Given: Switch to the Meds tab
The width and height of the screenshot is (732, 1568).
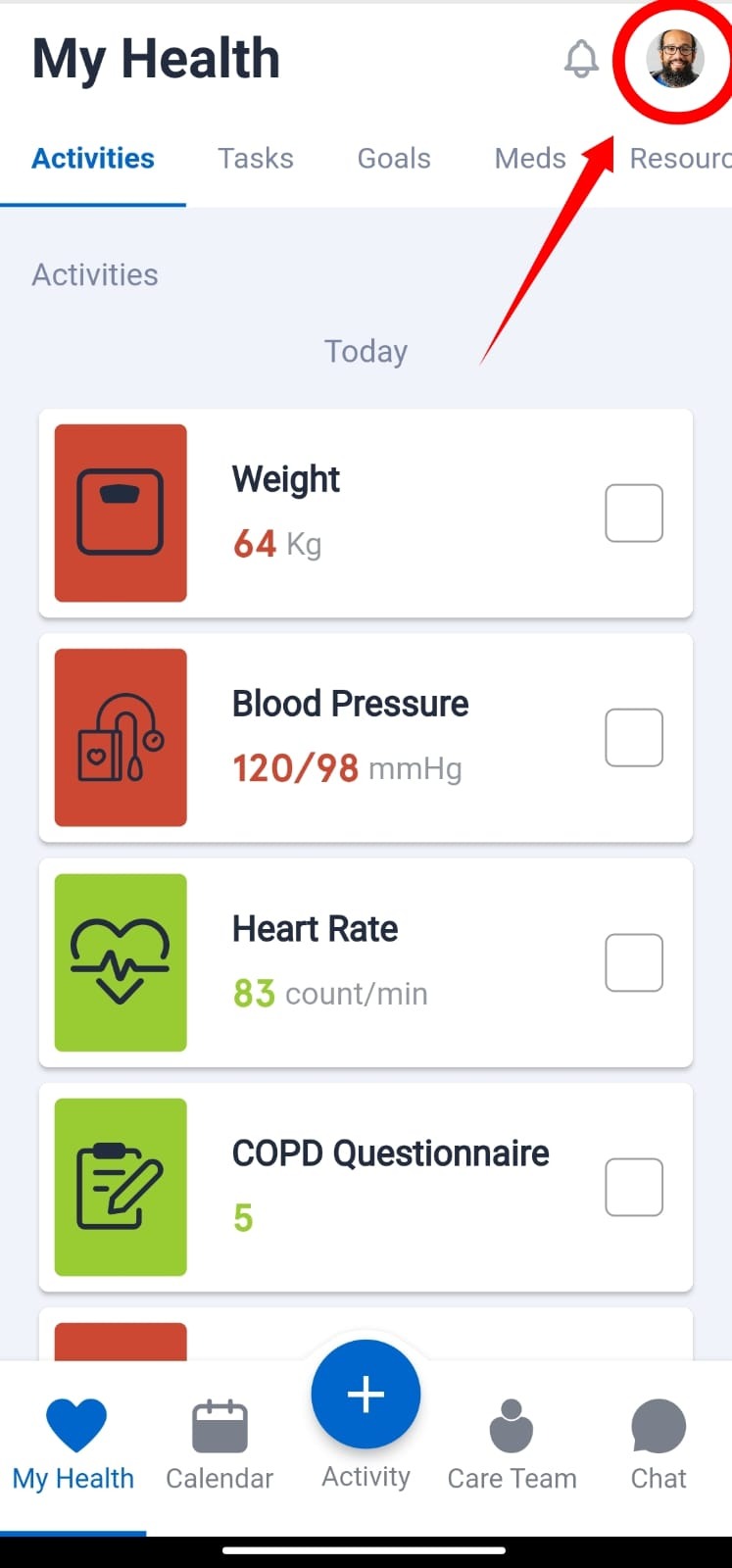Looking at the screenshot, I should pyautogui.click(x=530, y=158).
